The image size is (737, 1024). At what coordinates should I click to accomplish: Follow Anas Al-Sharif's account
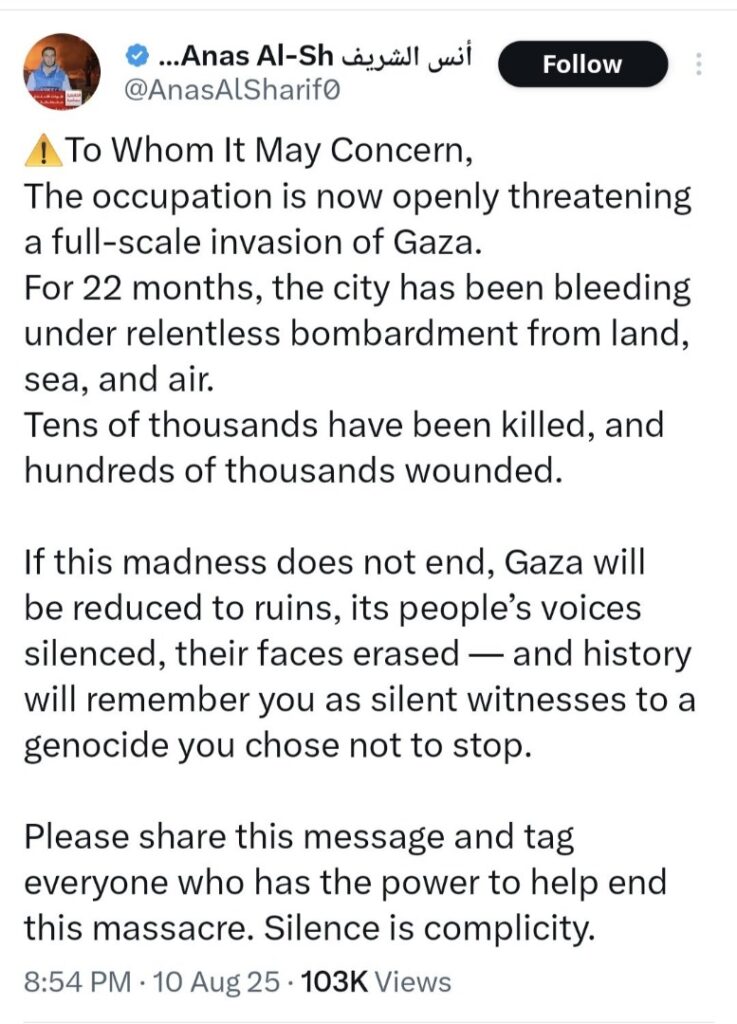(x=581, y=65)
